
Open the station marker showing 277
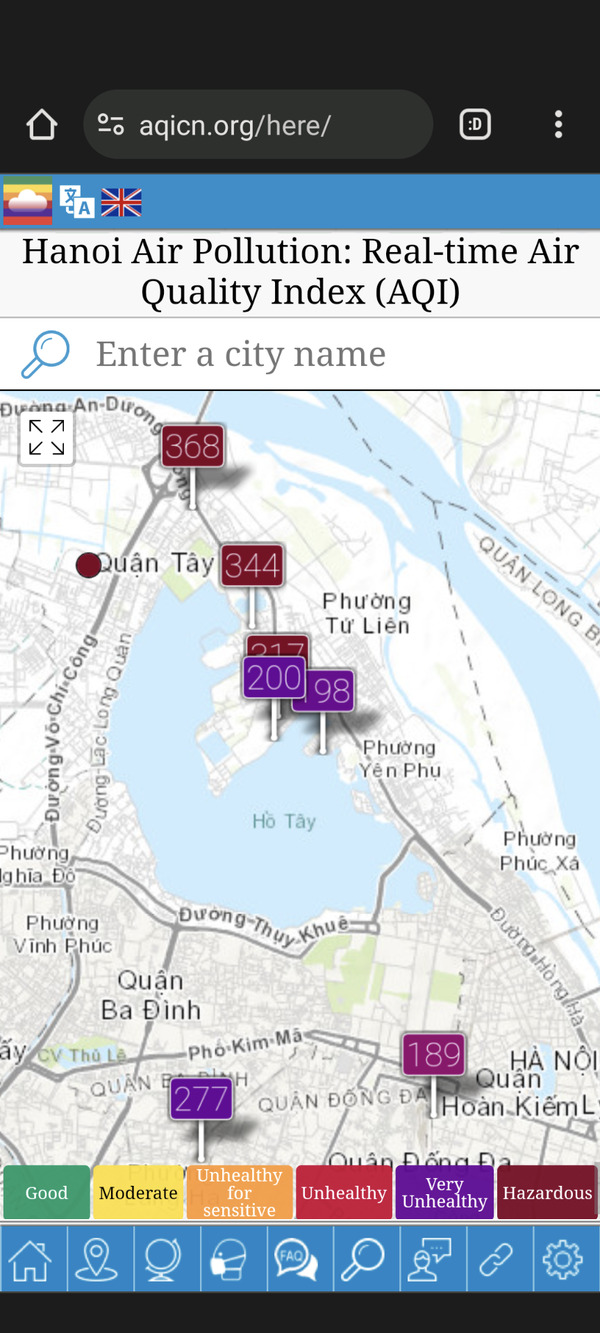pos(201,1099)
